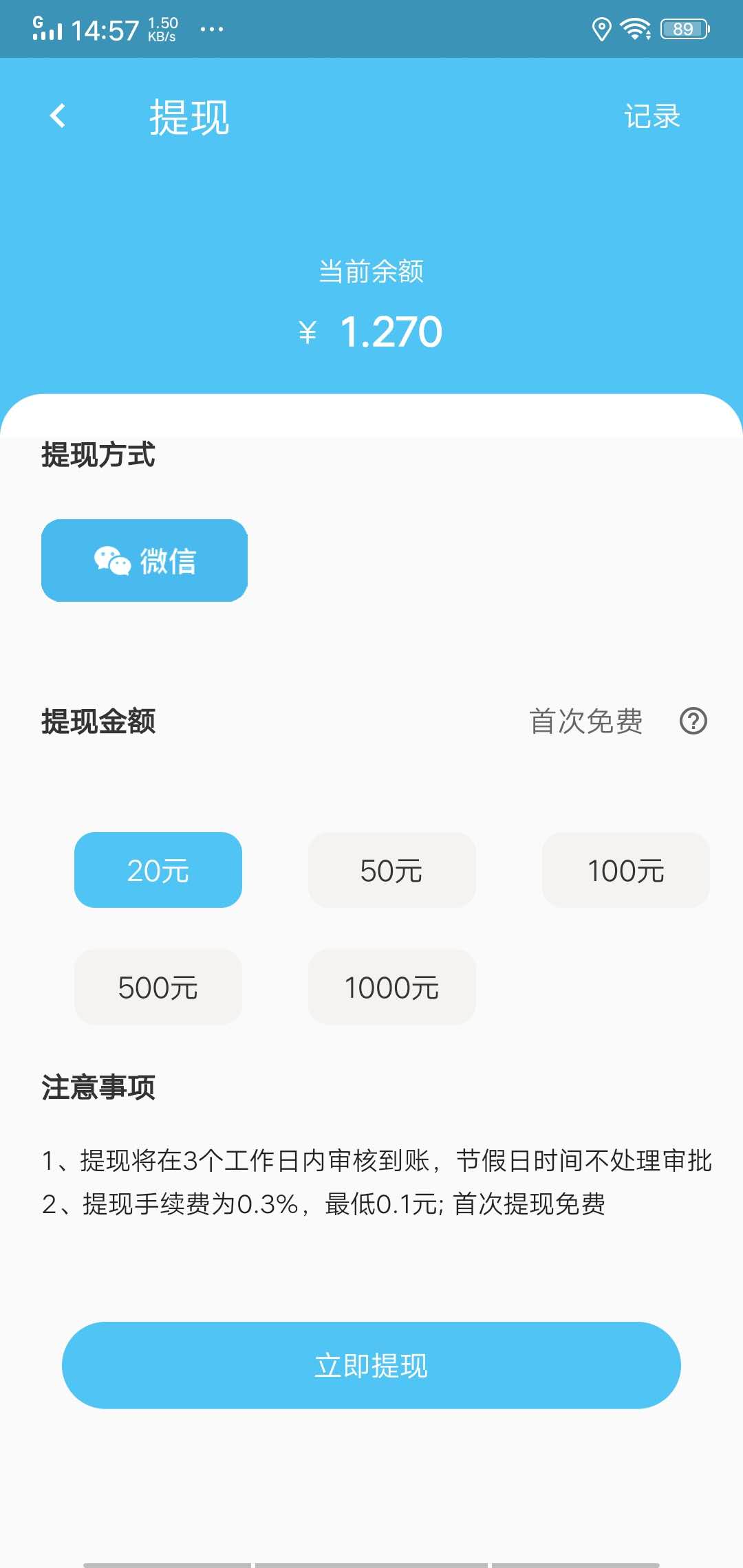The width and height of the screenshot is (743, 1568).
Task: Tap the battery indicator showing 89
Action: pyautogui.click(x=680, y=28)
